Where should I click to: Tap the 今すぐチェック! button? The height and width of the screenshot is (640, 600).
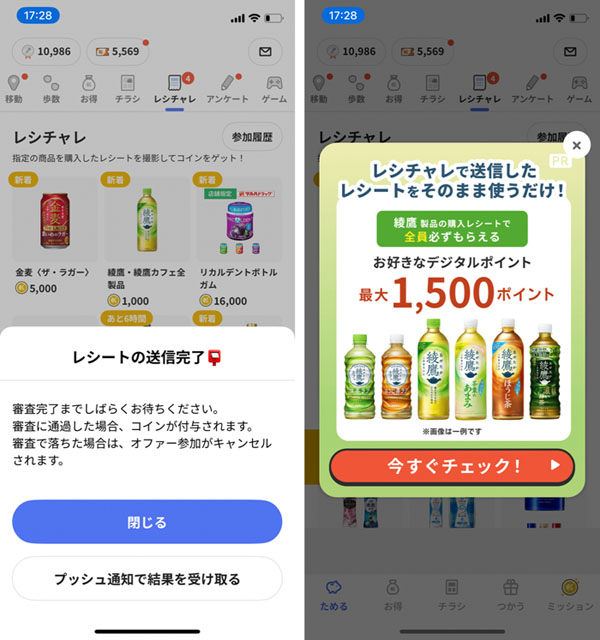452,466
